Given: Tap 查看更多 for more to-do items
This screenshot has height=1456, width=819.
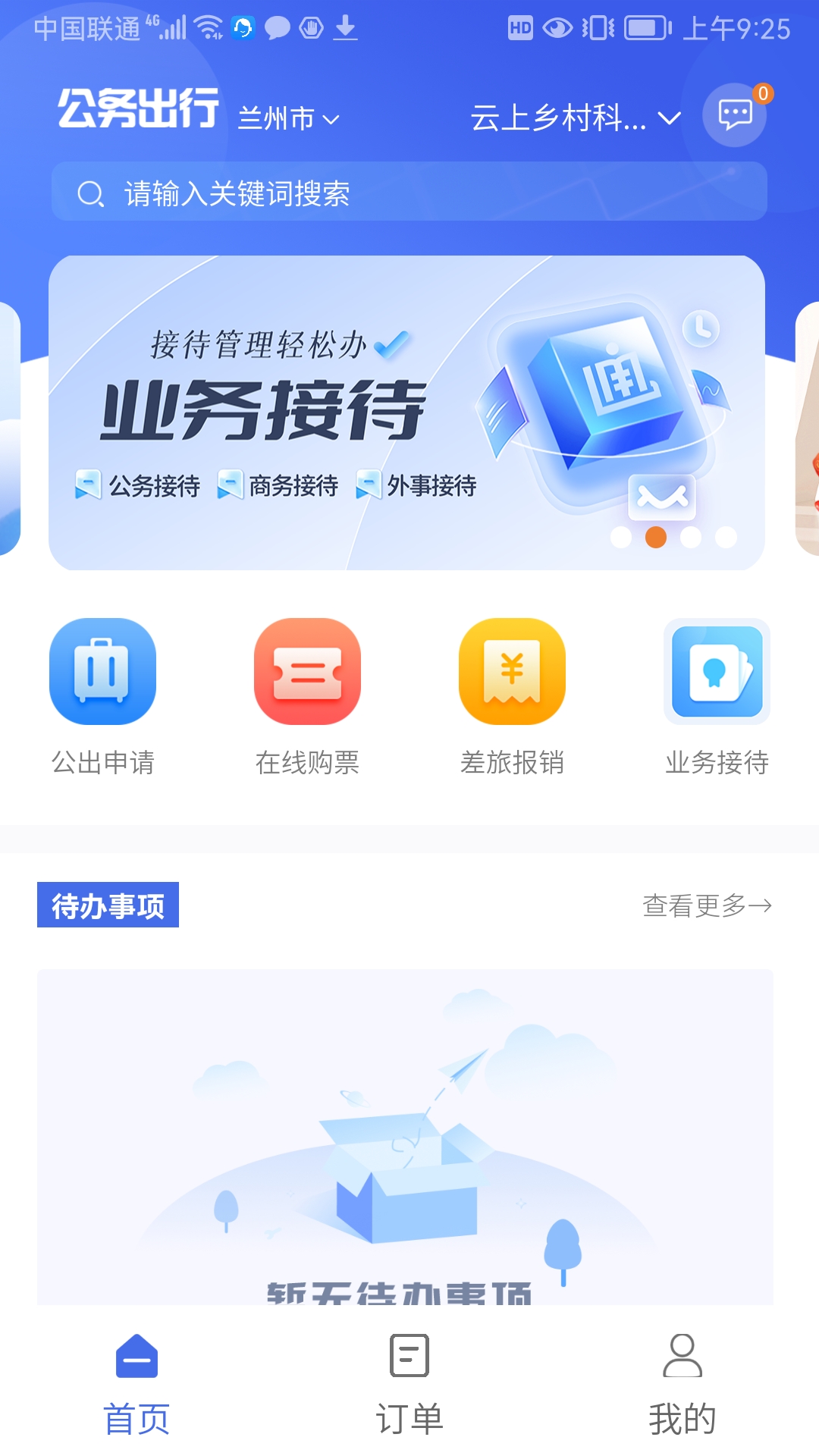Looking at the screenshot, I should click(x=707, y=905).
